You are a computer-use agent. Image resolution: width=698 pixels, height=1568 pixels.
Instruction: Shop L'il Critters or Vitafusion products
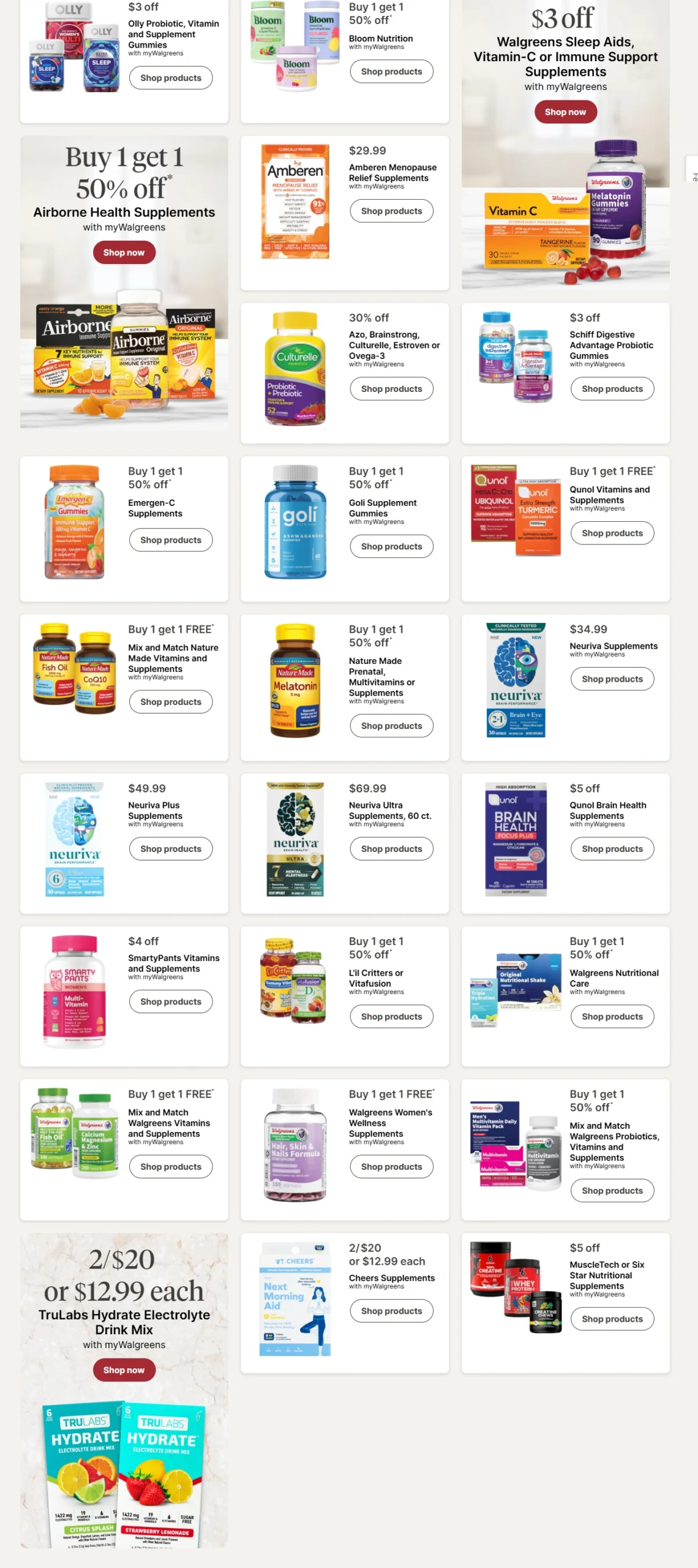(391, 1017)
